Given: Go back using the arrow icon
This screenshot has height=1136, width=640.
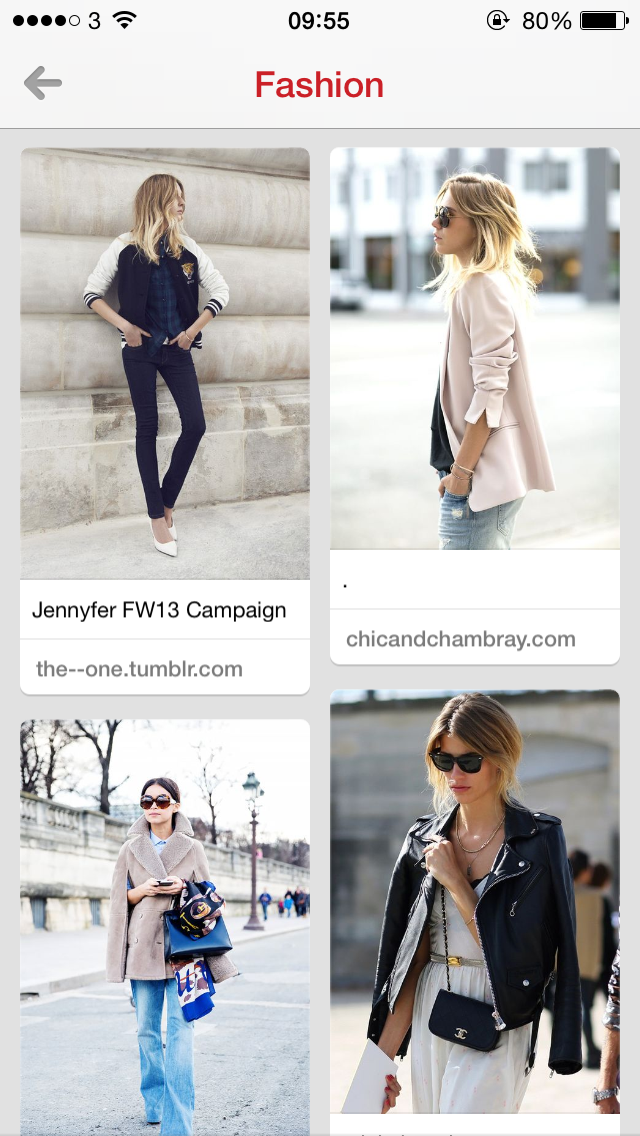Looking at the screenshot, I should tap(43, 83).
